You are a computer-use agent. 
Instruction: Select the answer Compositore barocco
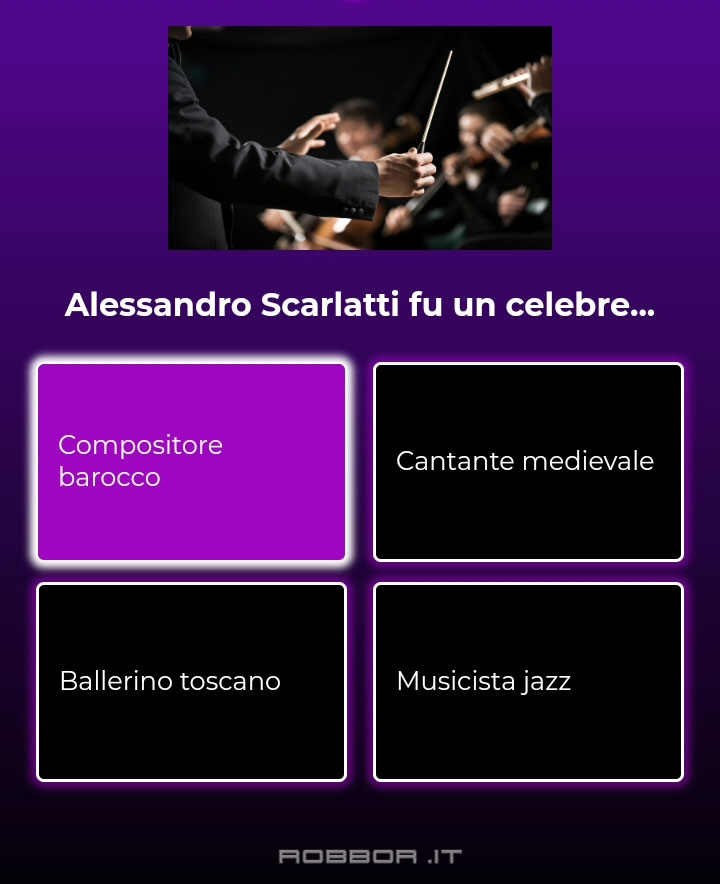coord(191,461)
